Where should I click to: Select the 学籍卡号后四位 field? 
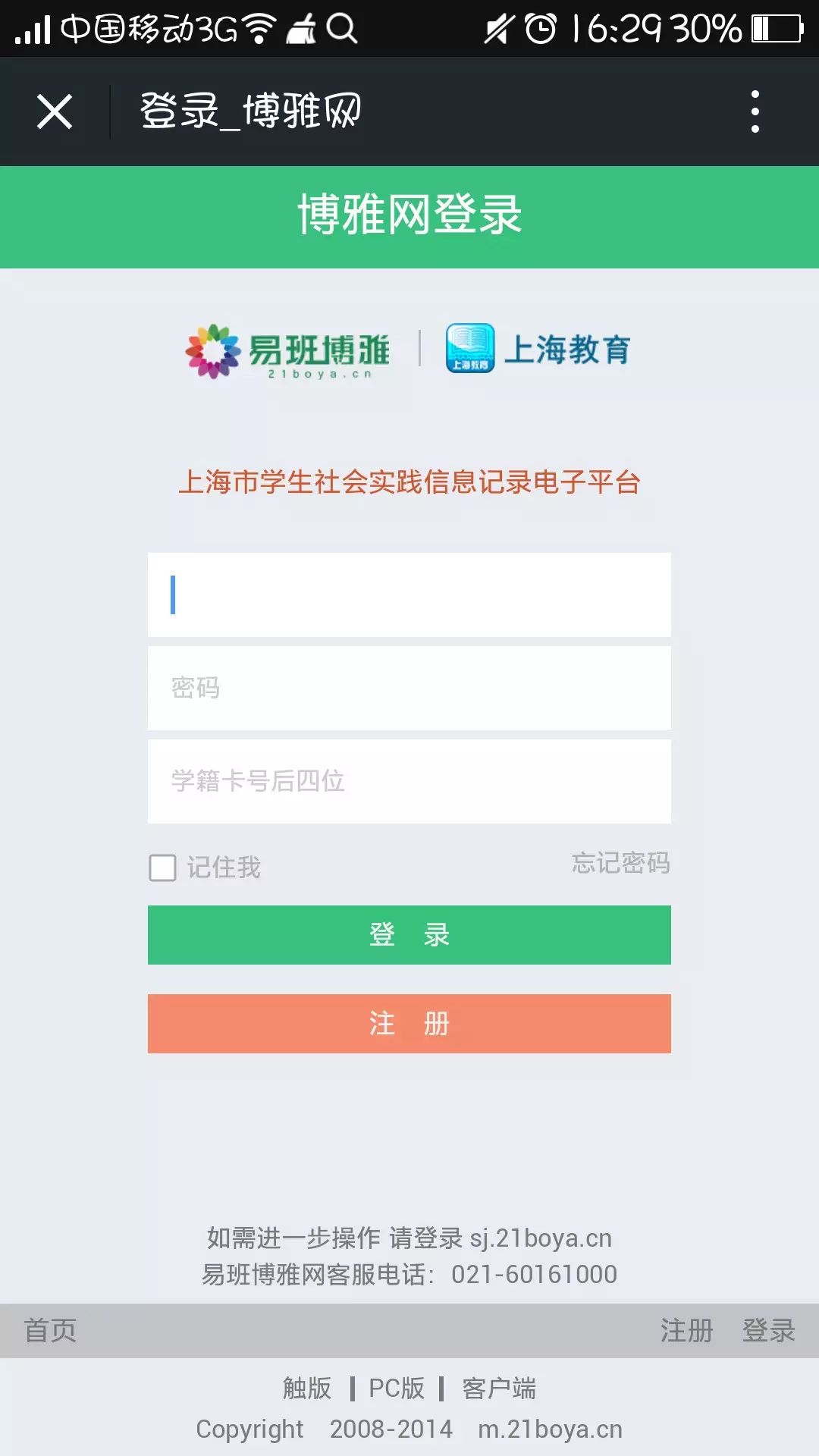click(x=409, y=781)
